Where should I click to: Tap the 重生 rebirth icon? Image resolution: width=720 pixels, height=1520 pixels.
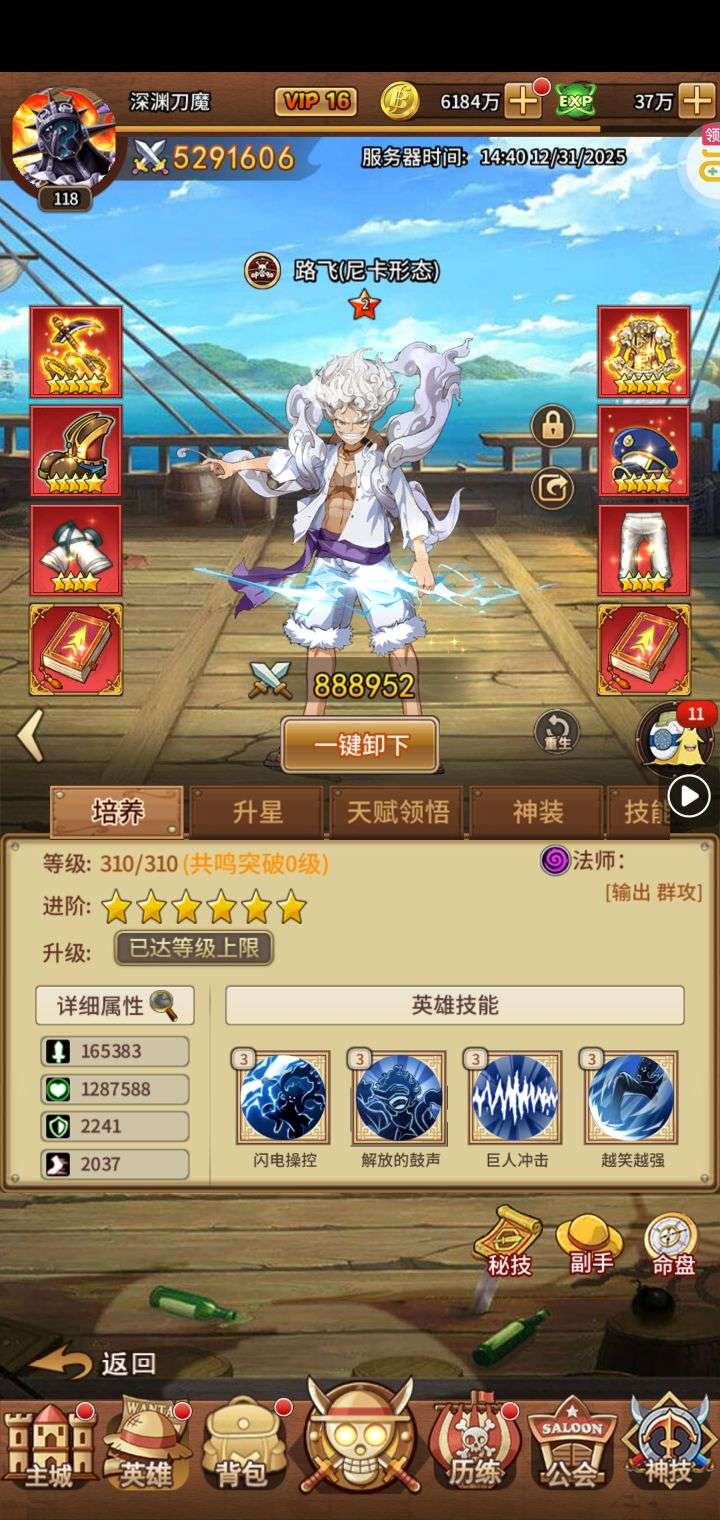tap(557, 732)
